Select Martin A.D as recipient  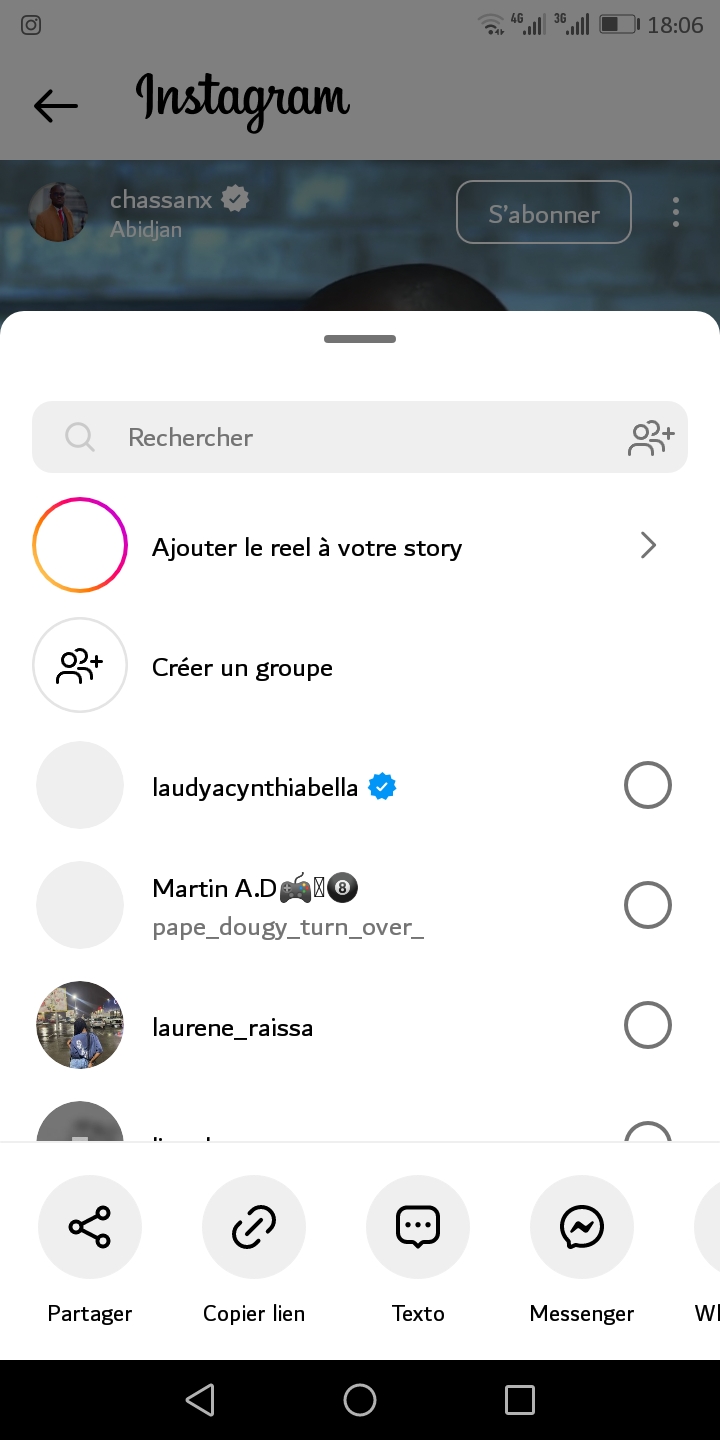647,906
